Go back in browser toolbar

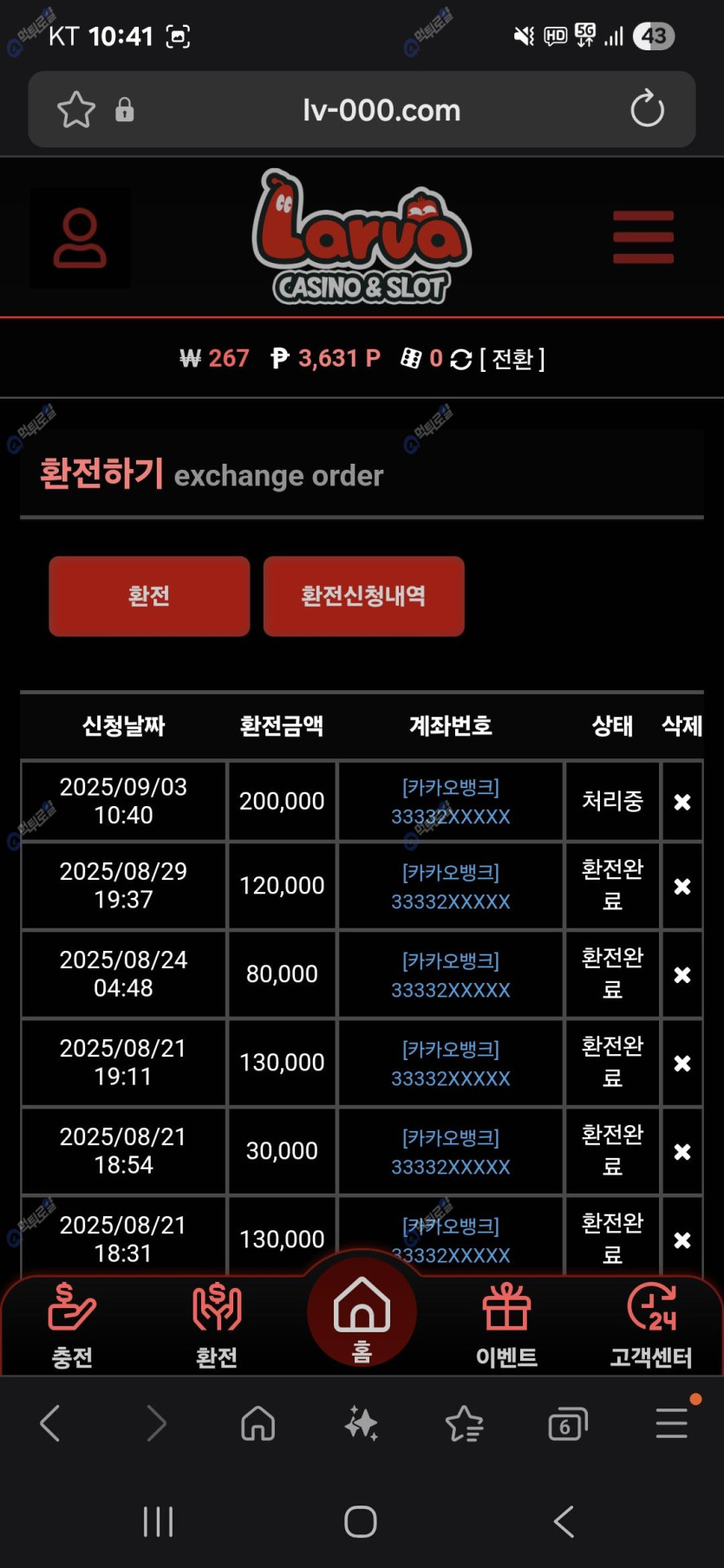(x=50, y=1423)
